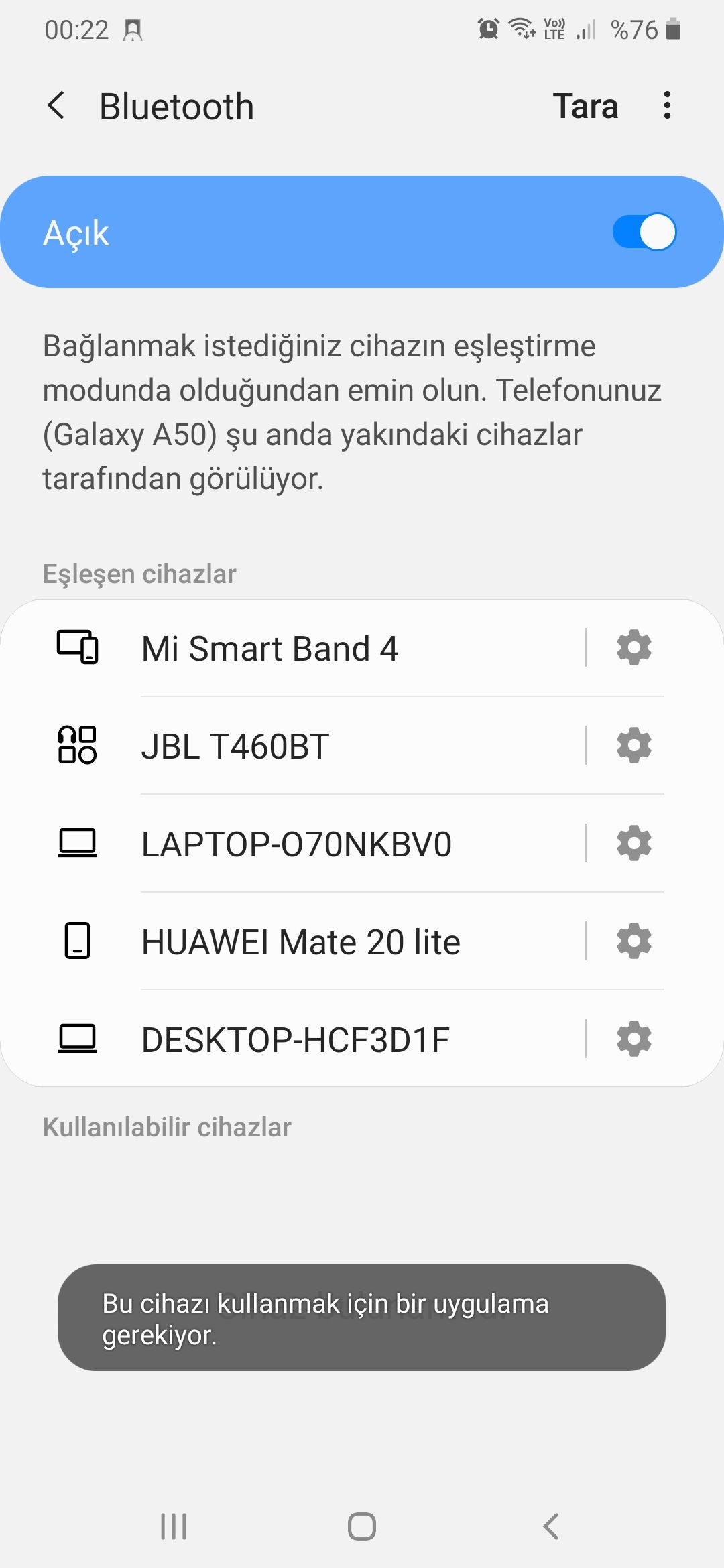Go to the home screen
This screenshot has width=724, height=1568.
[x=362, y=1526]
